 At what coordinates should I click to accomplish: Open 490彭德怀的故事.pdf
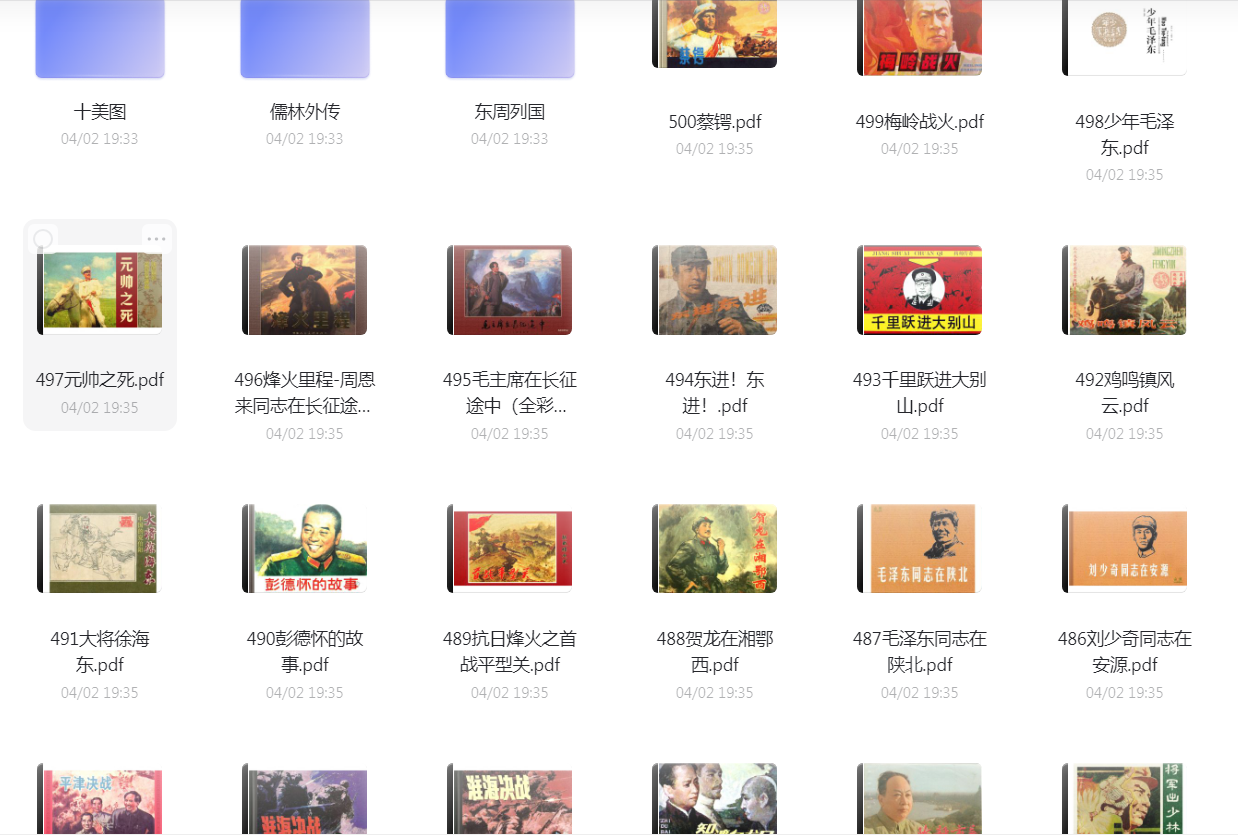[x=305, y=548]
